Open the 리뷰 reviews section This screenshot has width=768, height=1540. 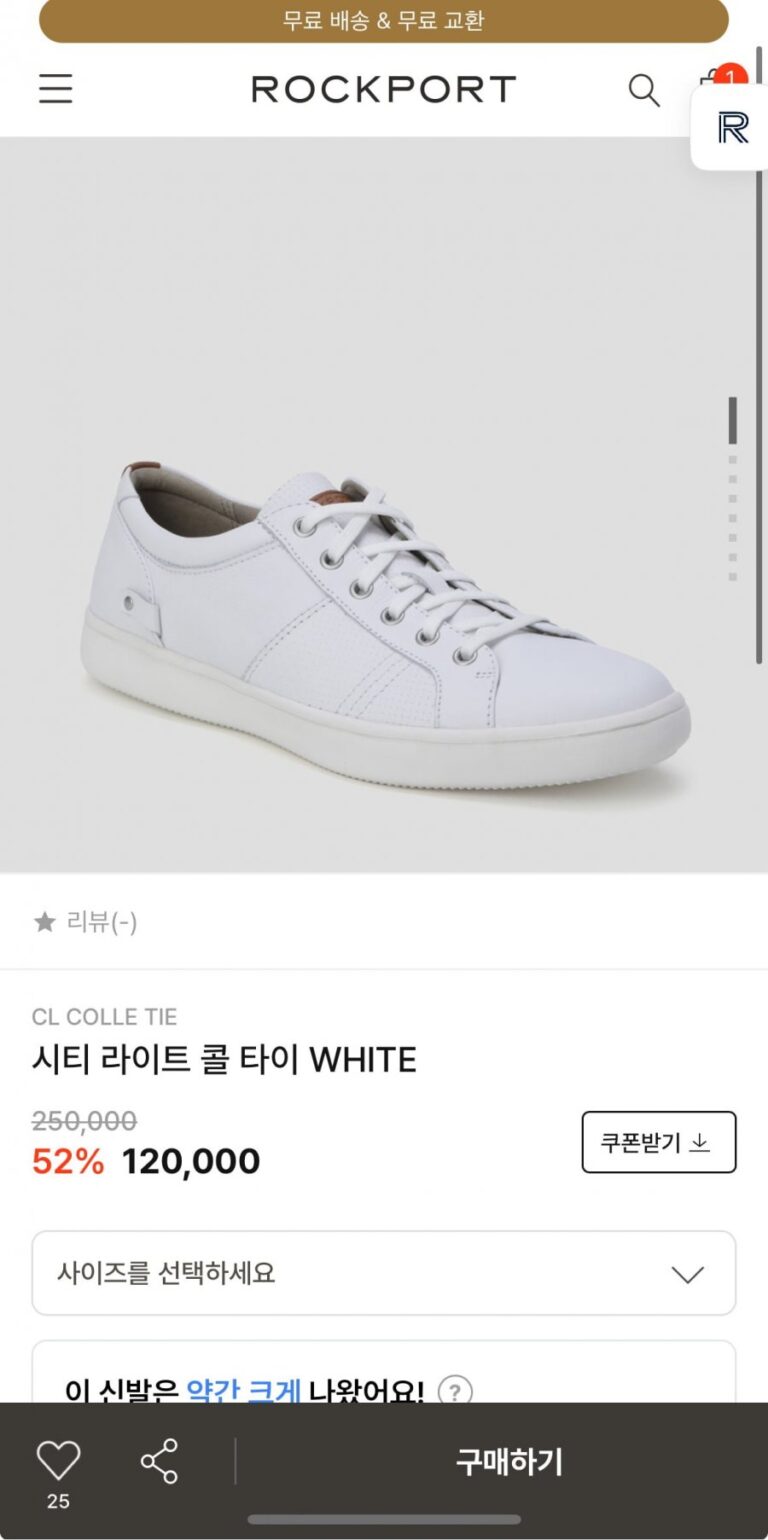[x=86, y=922]
